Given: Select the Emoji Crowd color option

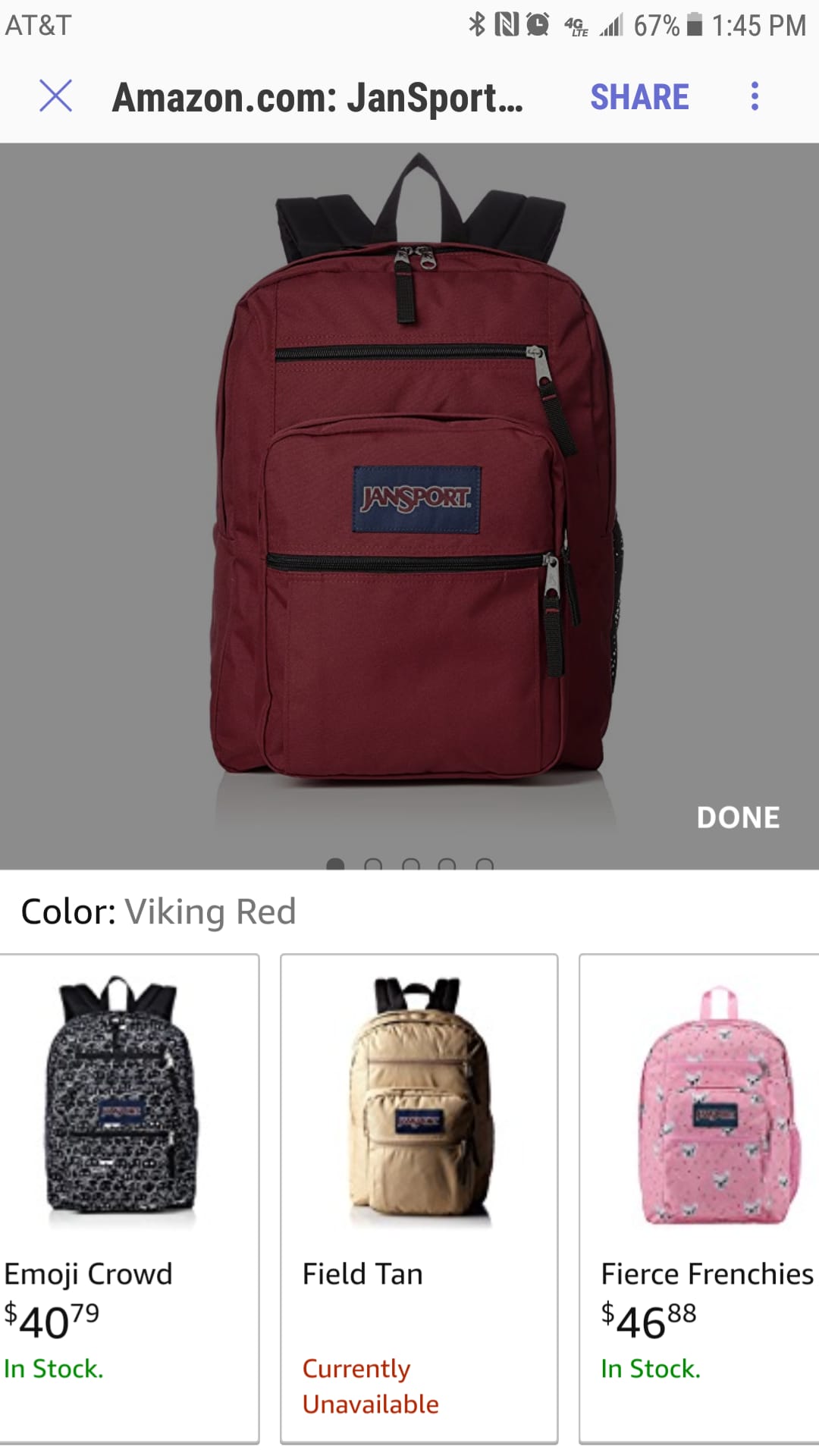Looking at the screenshot, I should [127, 1198].
